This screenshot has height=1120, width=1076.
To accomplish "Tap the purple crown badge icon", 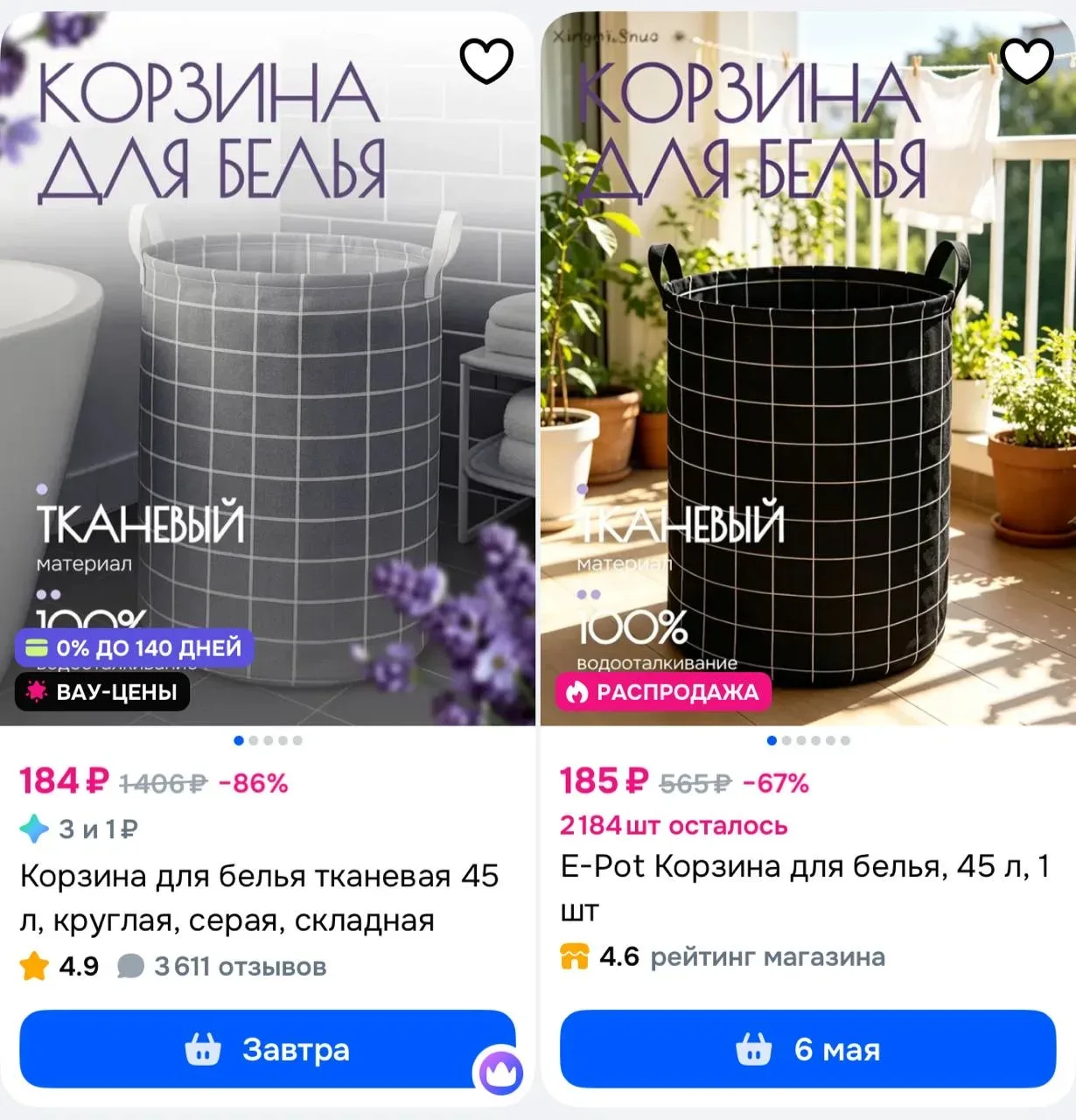I will click(500, 1074).
